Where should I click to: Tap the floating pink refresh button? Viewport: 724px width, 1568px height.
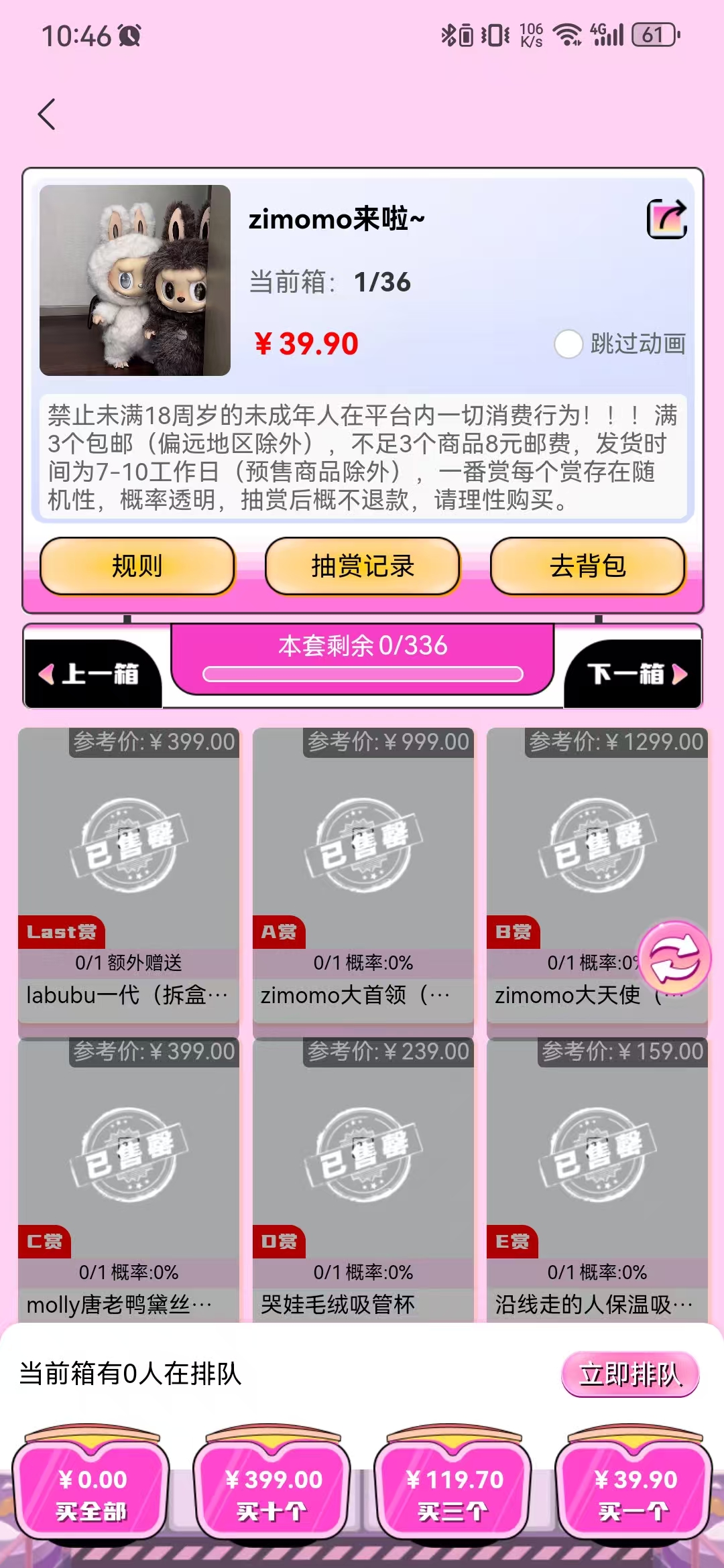[x=674, y=958]
